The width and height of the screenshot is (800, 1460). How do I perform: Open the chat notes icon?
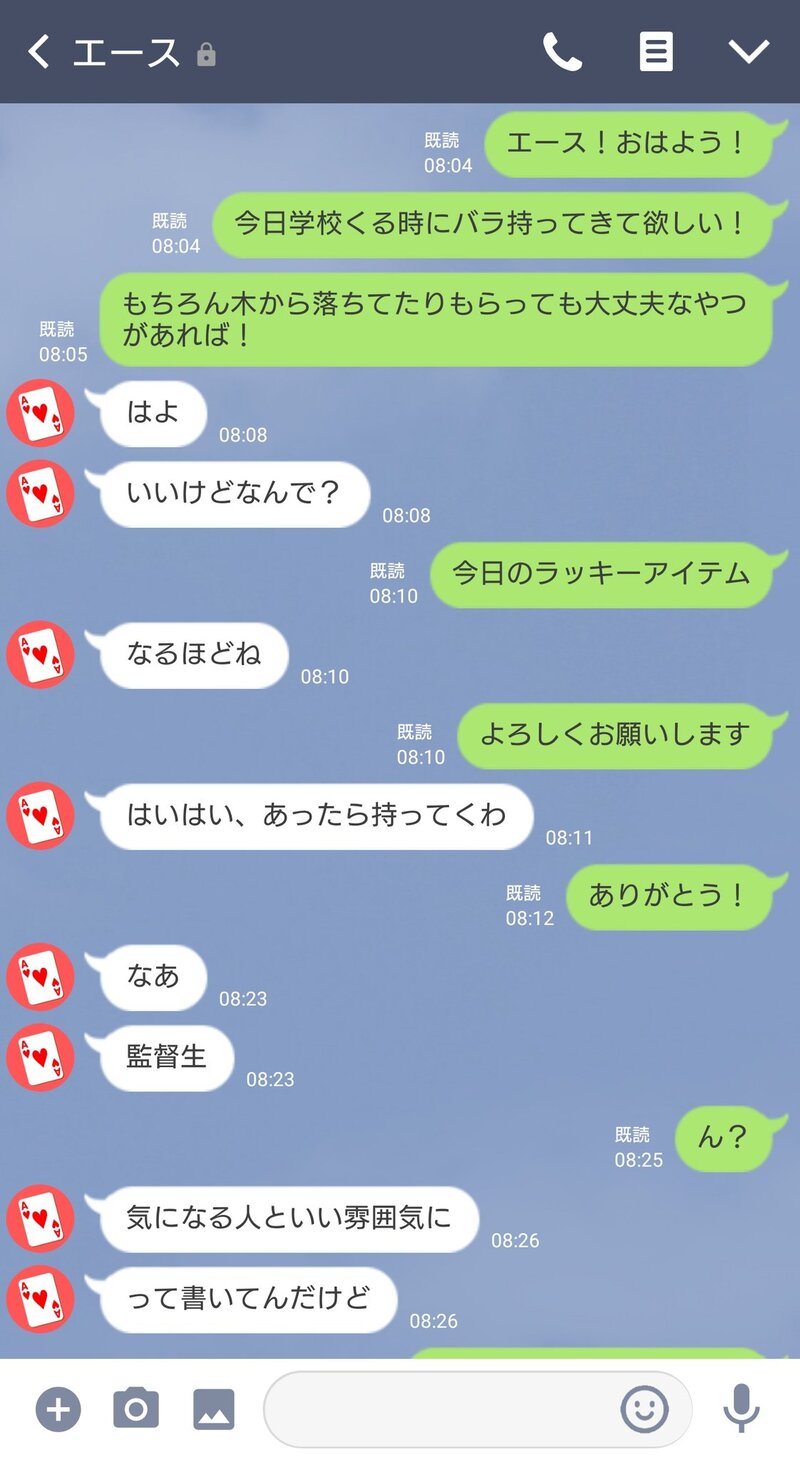pyautogui.click(x=656, y=52)
